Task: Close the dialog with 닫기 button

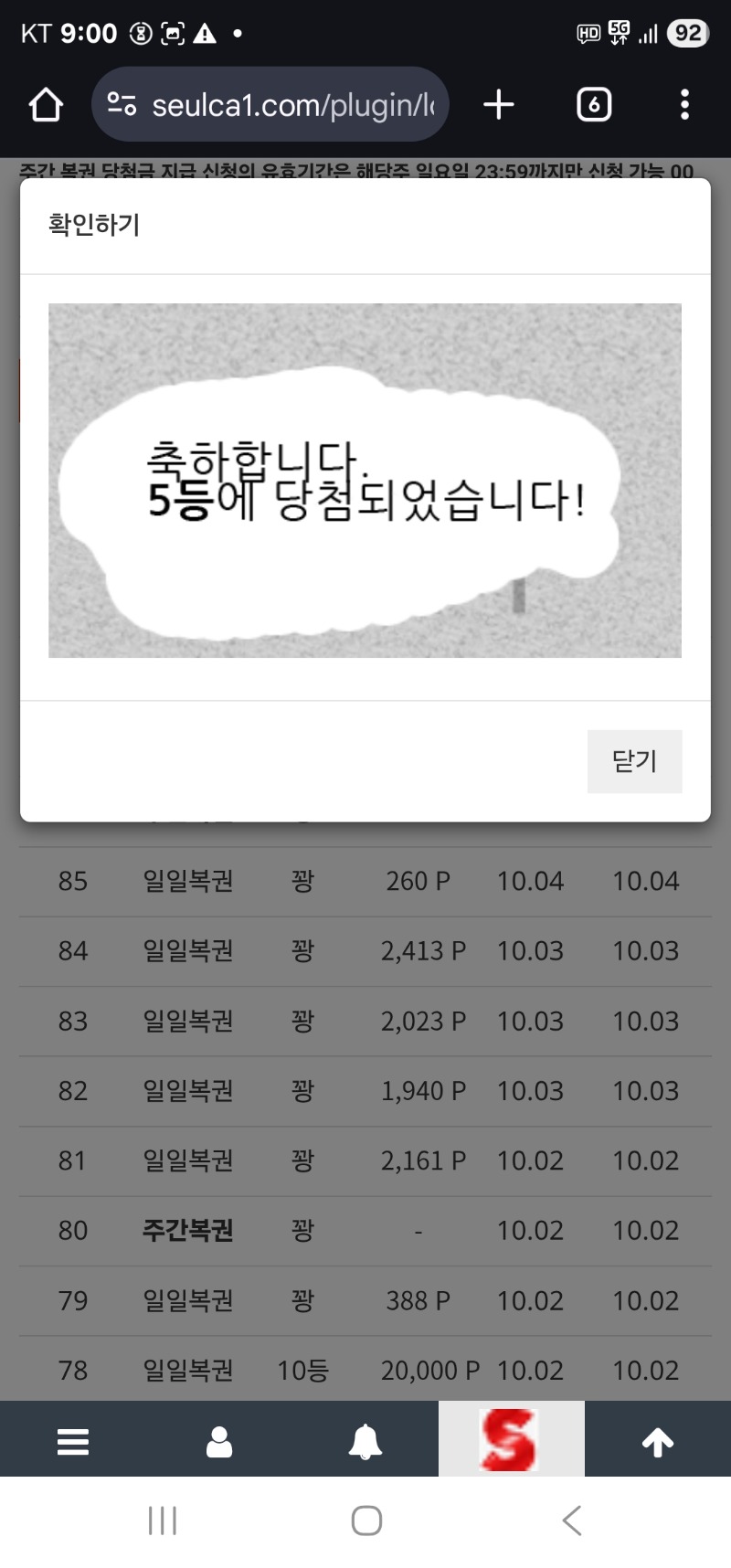Action: (634, 761)
